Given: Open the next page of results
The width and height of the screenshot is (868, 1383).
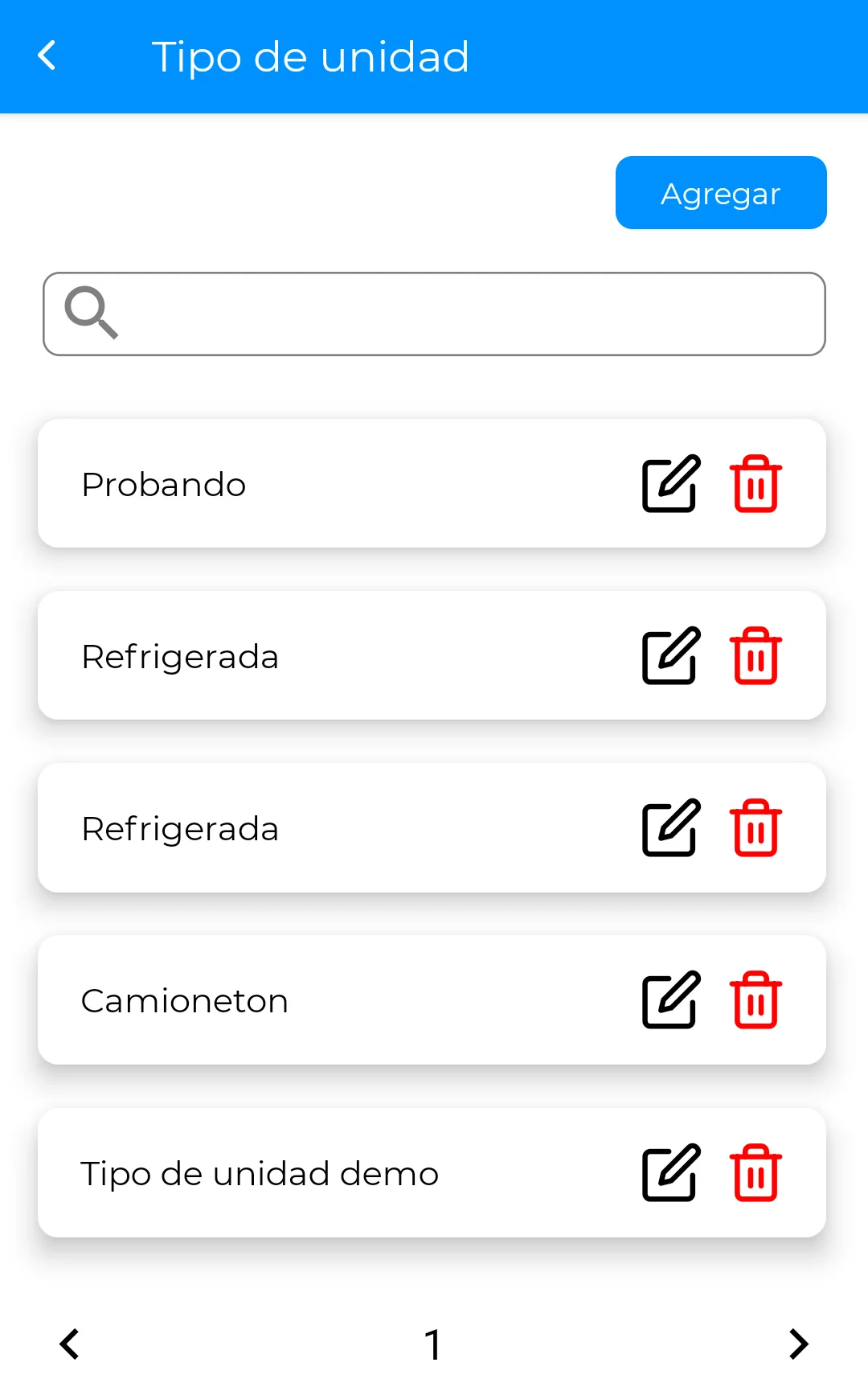Looking at the screenshot, I should (799, 1343).
